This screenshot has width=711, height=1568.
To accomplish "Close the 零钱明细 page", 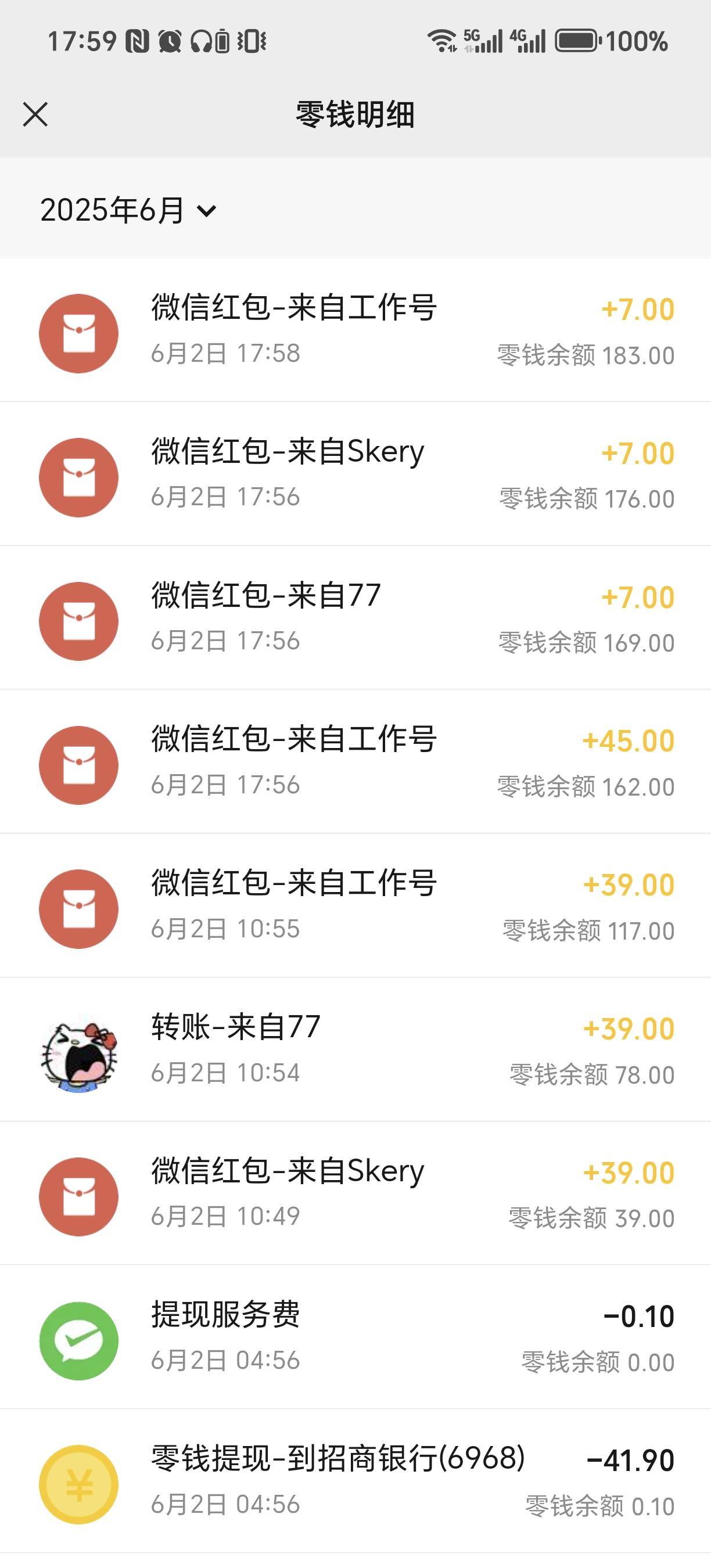I will click(x=35, y=114).
